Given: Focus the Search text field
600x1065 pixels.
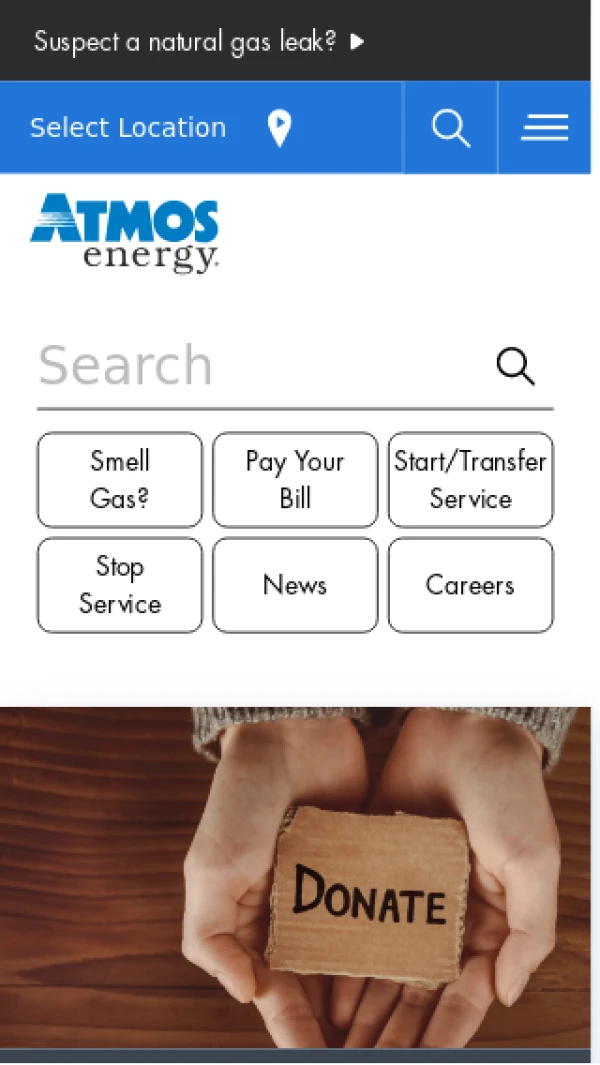Looking at the screenshot, I should (x=250, y=366).
